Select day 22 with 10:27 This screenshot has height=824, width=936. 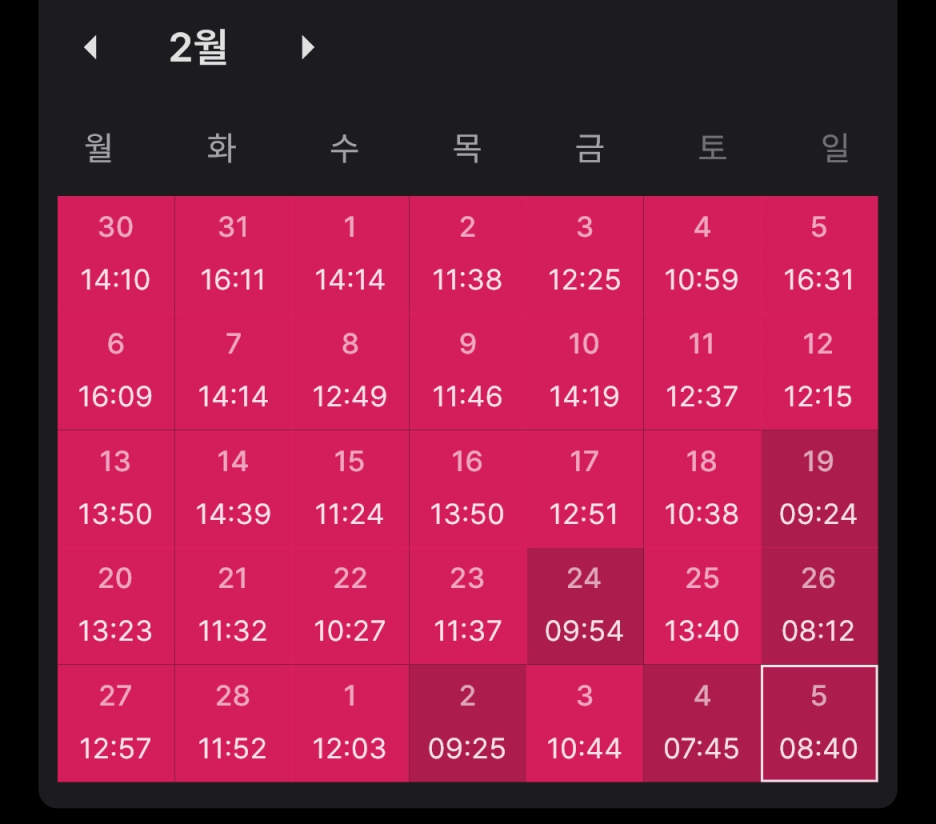(x=350, y=605)
